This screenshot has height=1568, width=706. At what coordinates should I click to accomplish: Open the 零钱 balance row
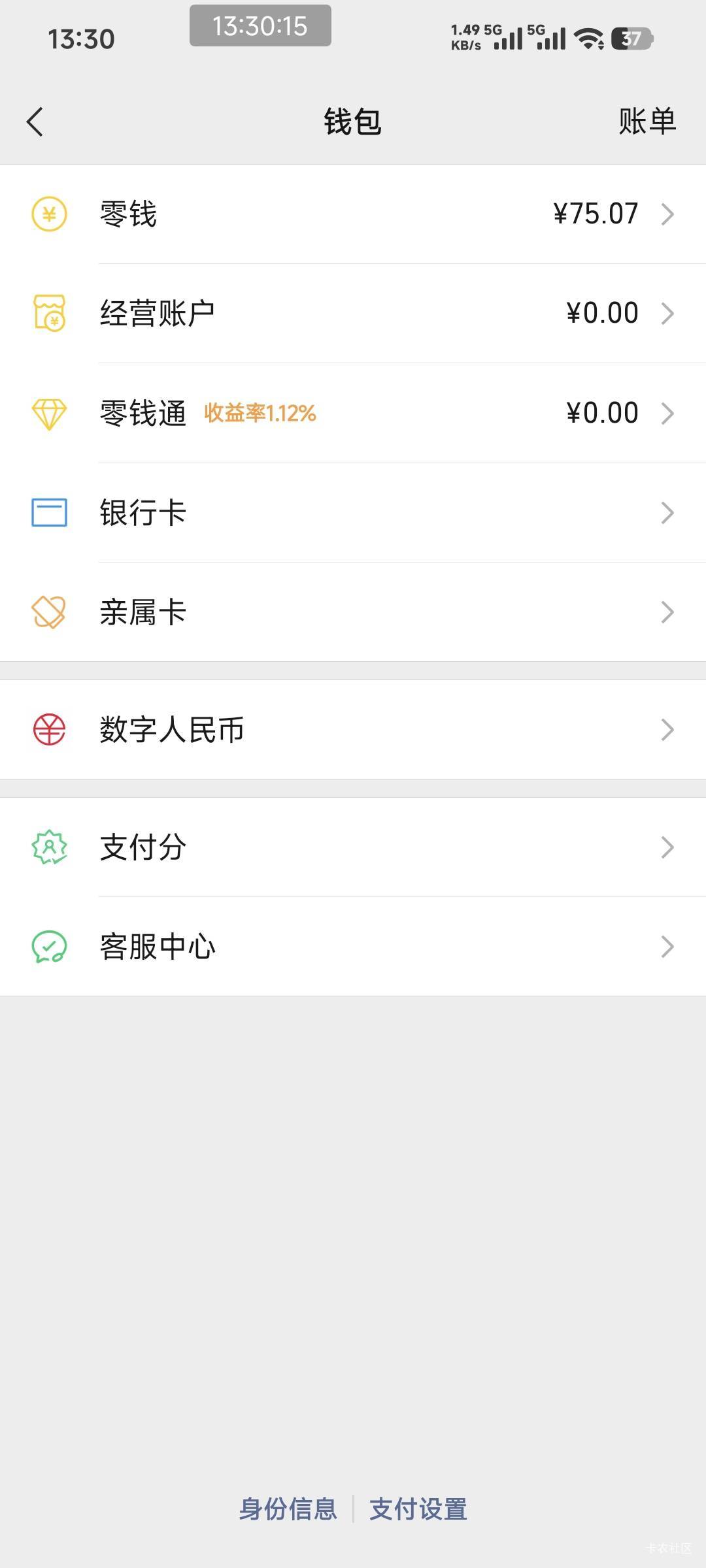pos(353,214)
